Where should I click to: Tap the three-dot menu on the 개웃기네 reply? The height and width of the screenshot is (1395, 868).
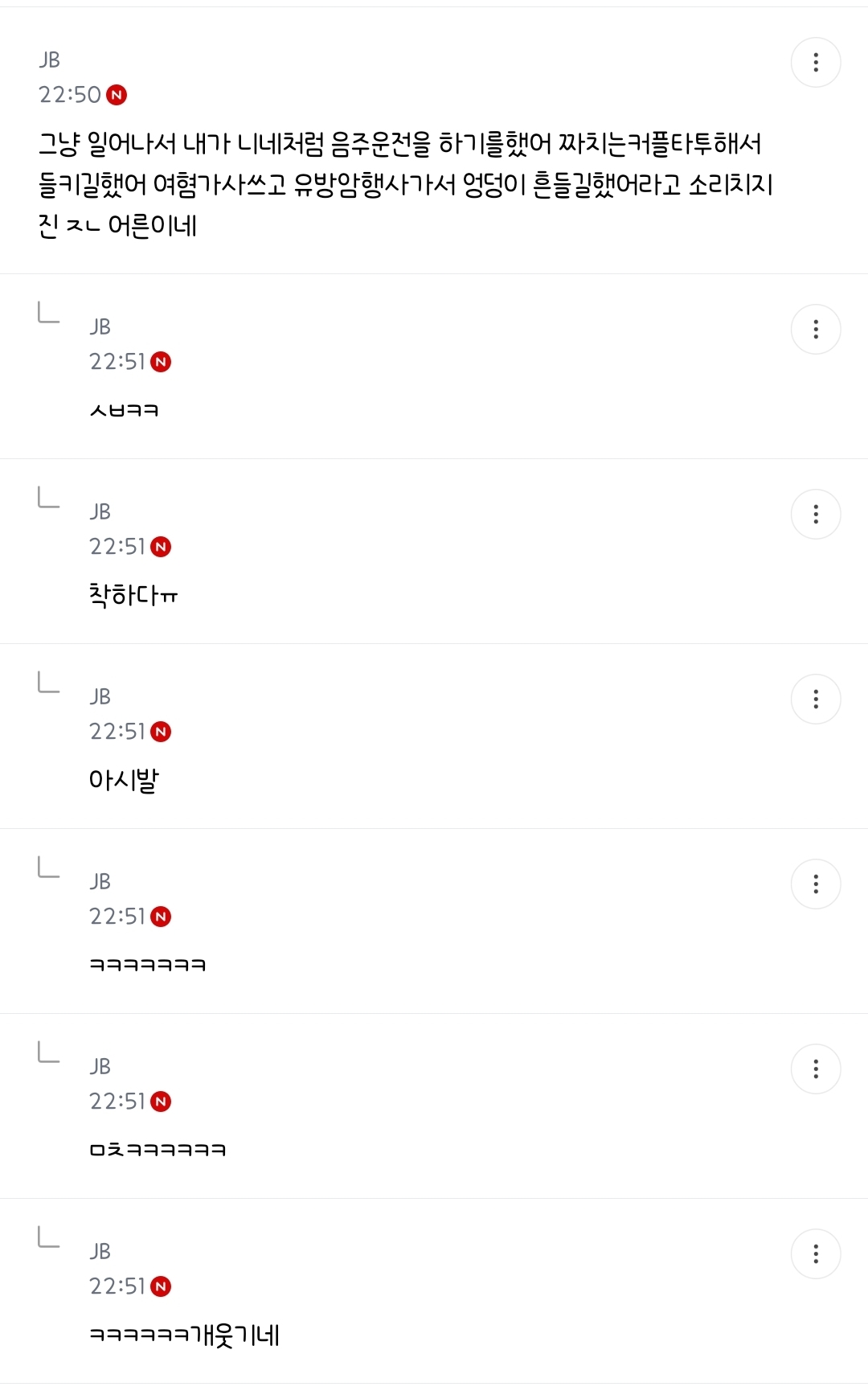pyautogui.click(x=816, y=1254)
